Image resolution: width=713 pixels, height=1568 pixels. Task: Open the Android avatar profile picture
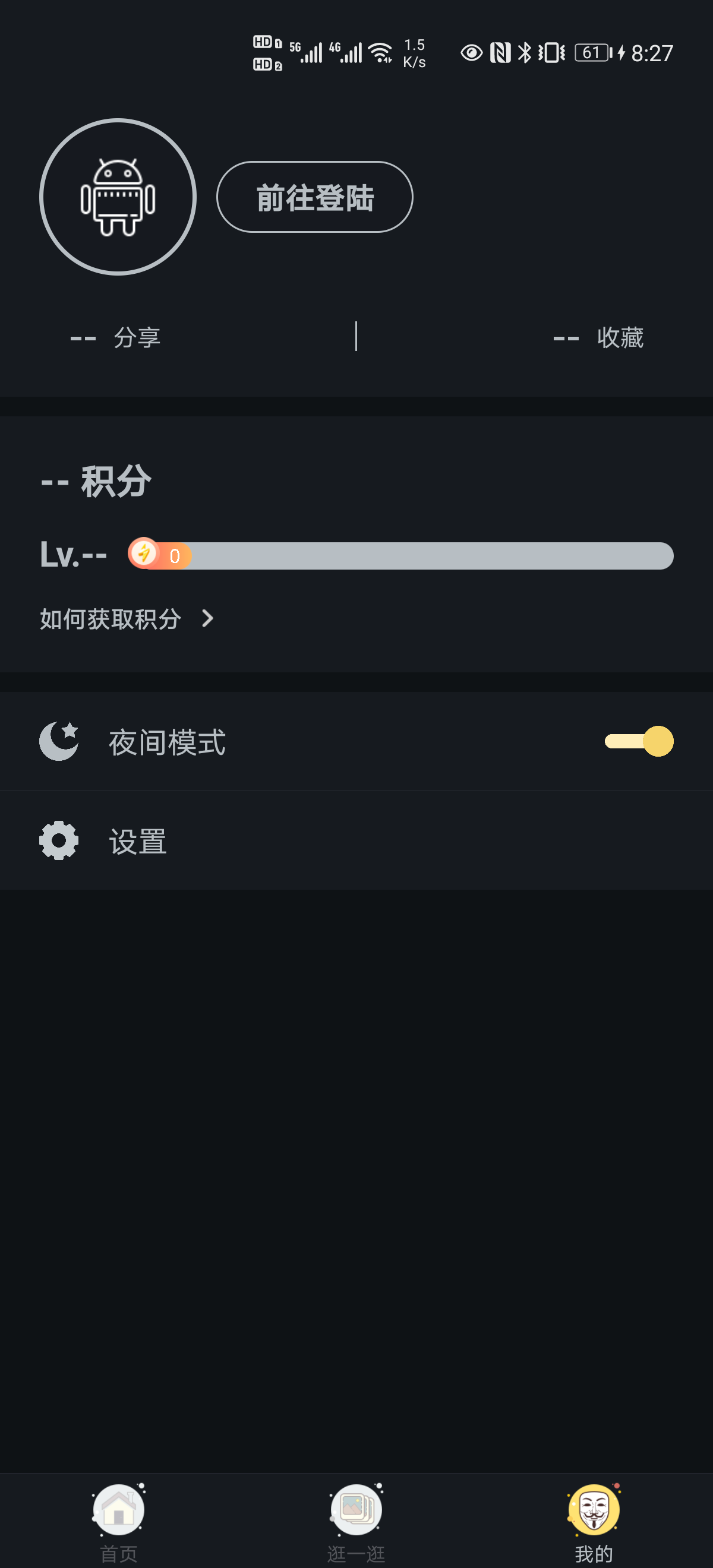point(118,197)
